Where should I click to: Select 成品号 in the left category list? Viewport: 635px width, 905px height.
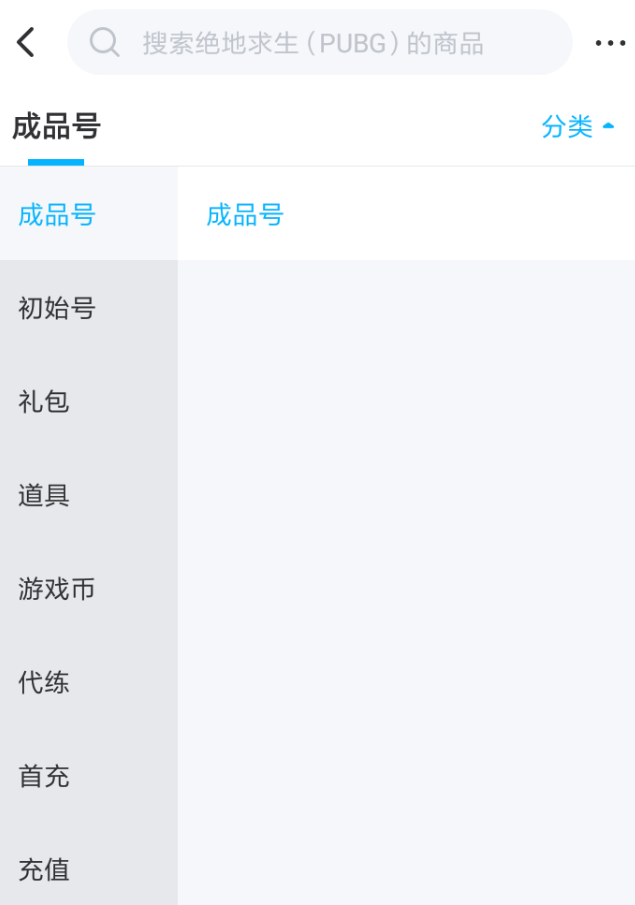[x=57, y=215]
